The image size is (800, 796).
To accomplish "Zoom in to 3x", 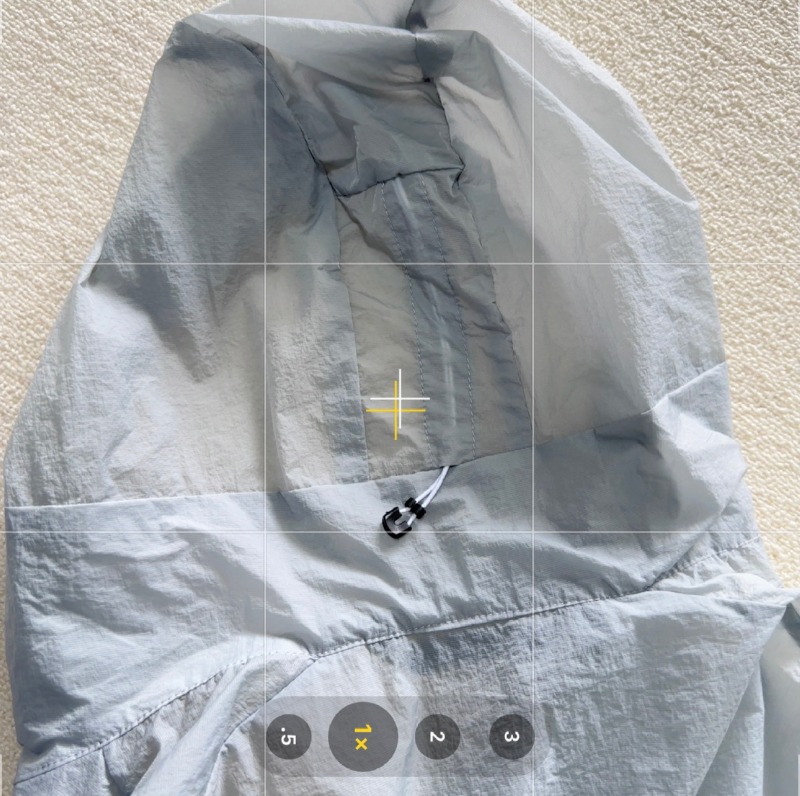I will pos(511,737).
